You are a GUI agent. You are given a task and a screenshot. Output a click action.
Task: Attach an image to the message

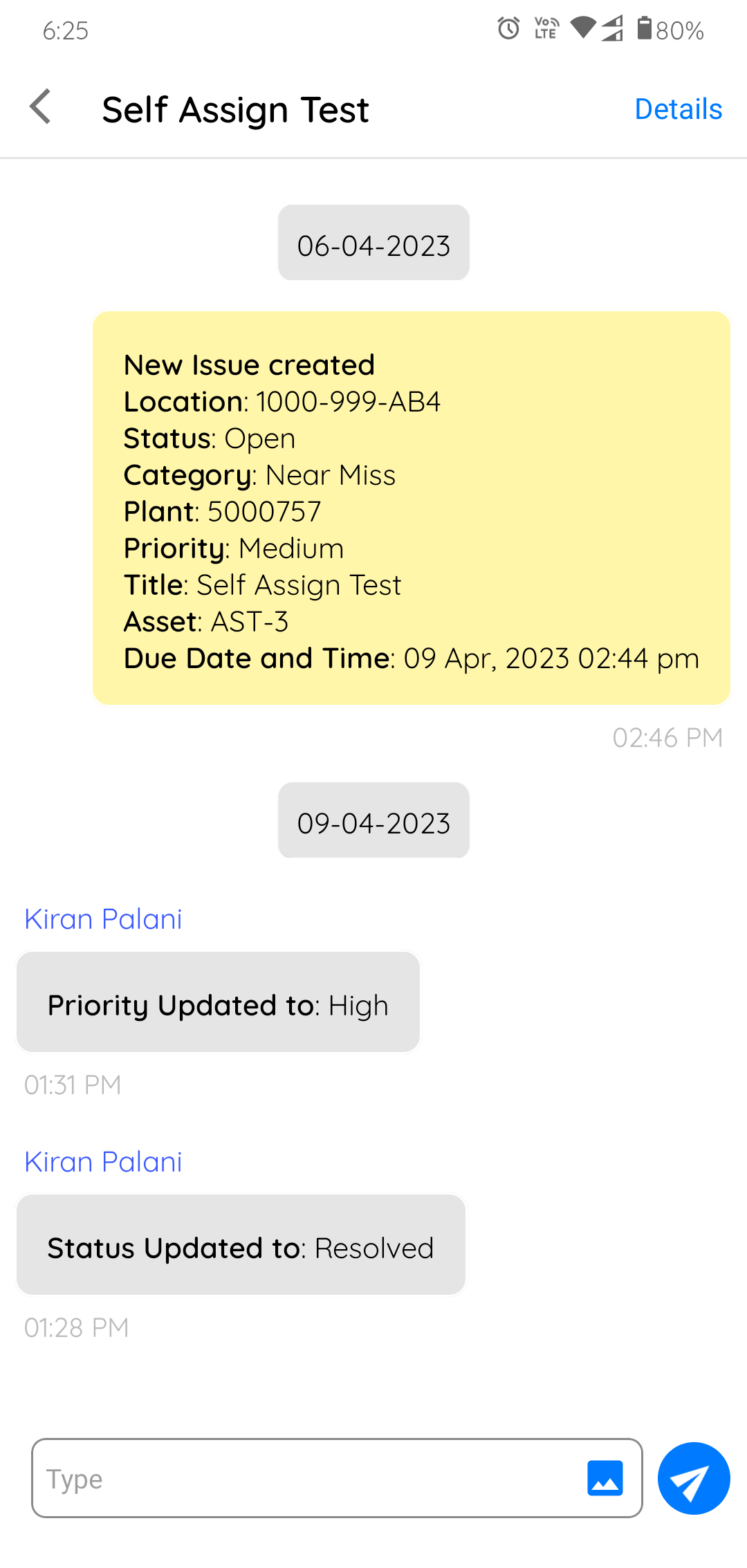click(x=605, y=1478)
